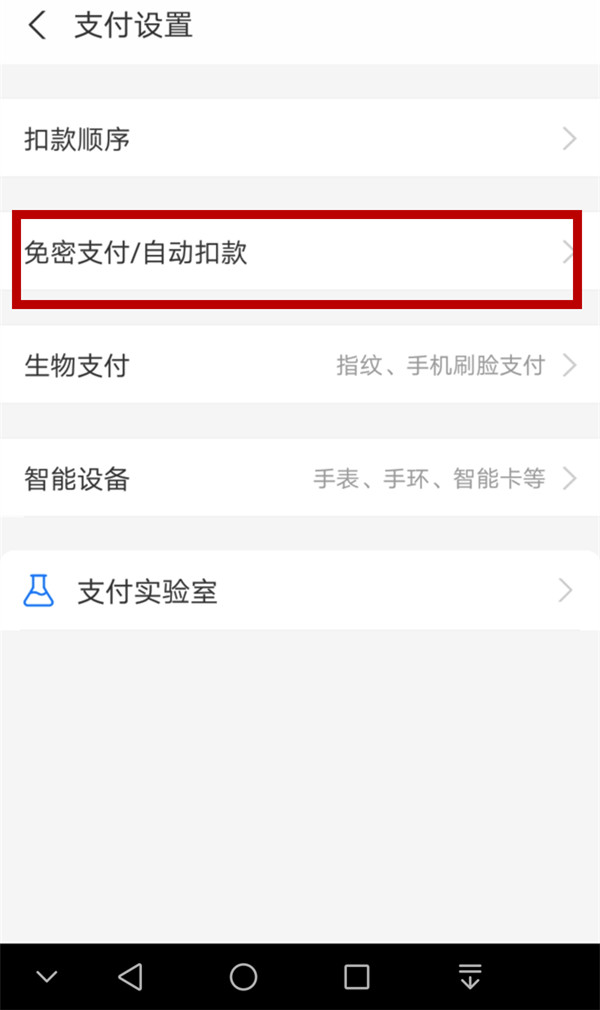Hide the navigation bar with the down chevron
This screenshot has height=1010, width=600.
(46, 977)
